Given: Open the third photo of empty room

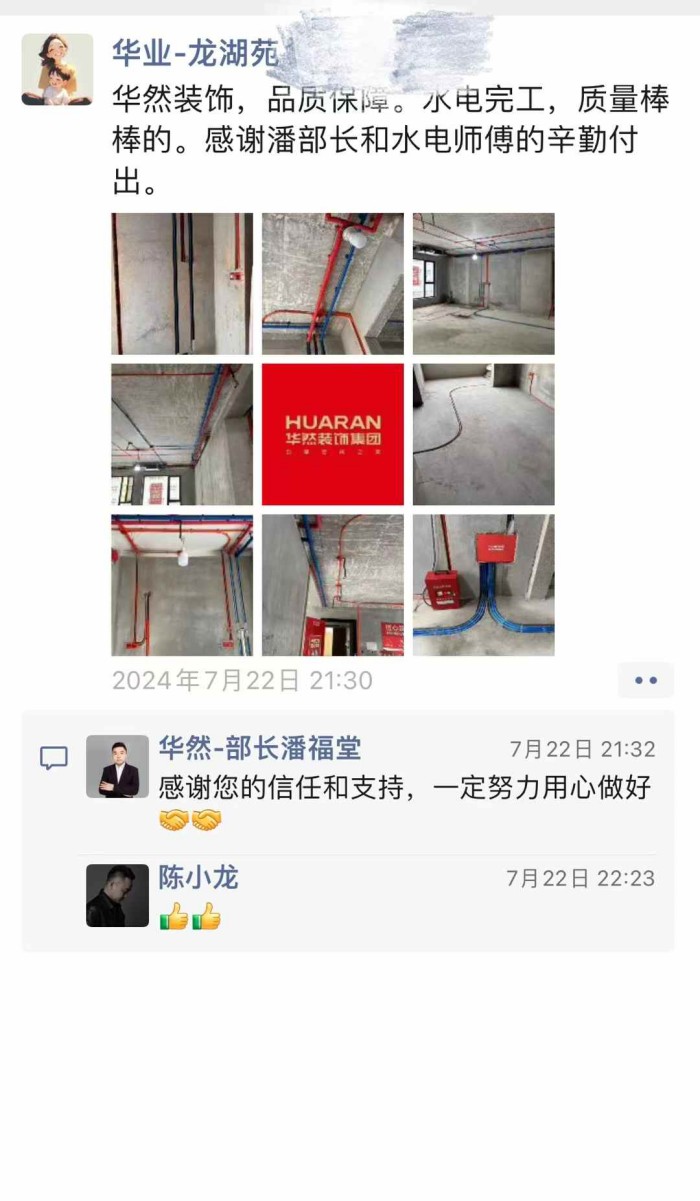Looking at the screenshot, I should (483, 283).
